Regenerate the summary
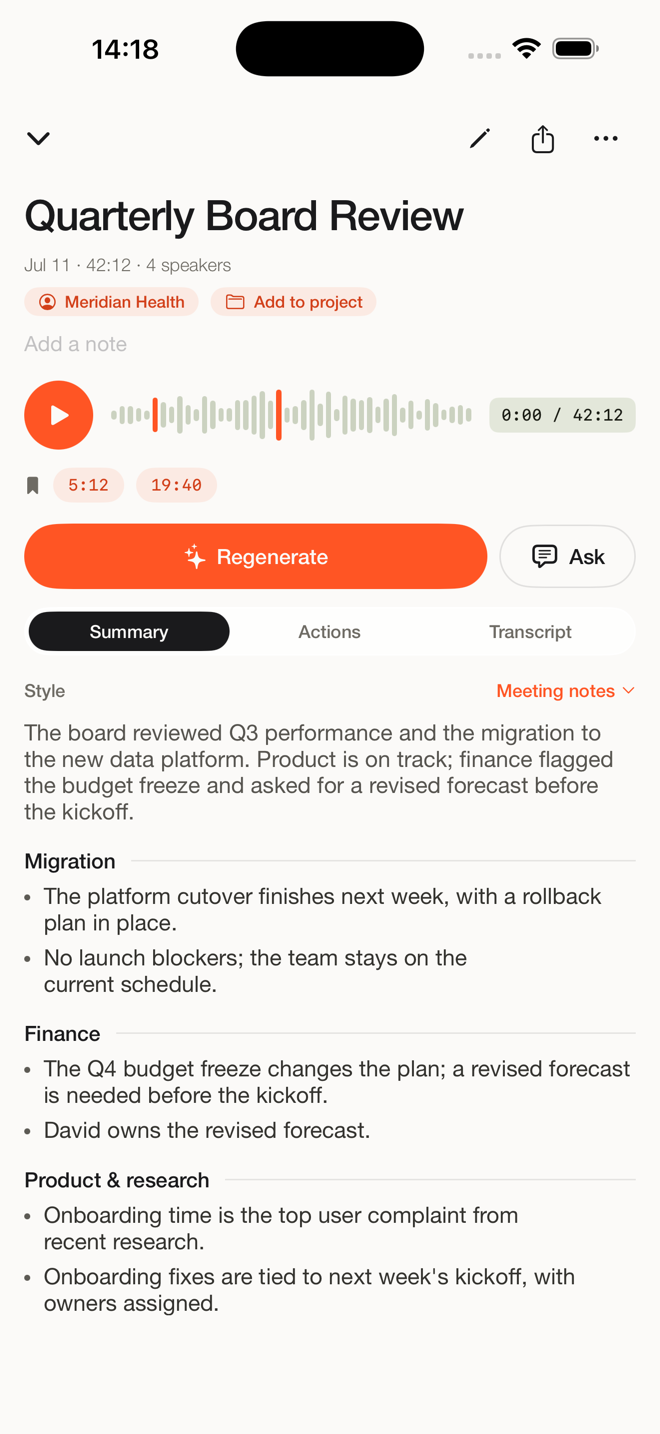Image resolution: width=660 pixels, height=1434 pixels. [x=256, y=556]
